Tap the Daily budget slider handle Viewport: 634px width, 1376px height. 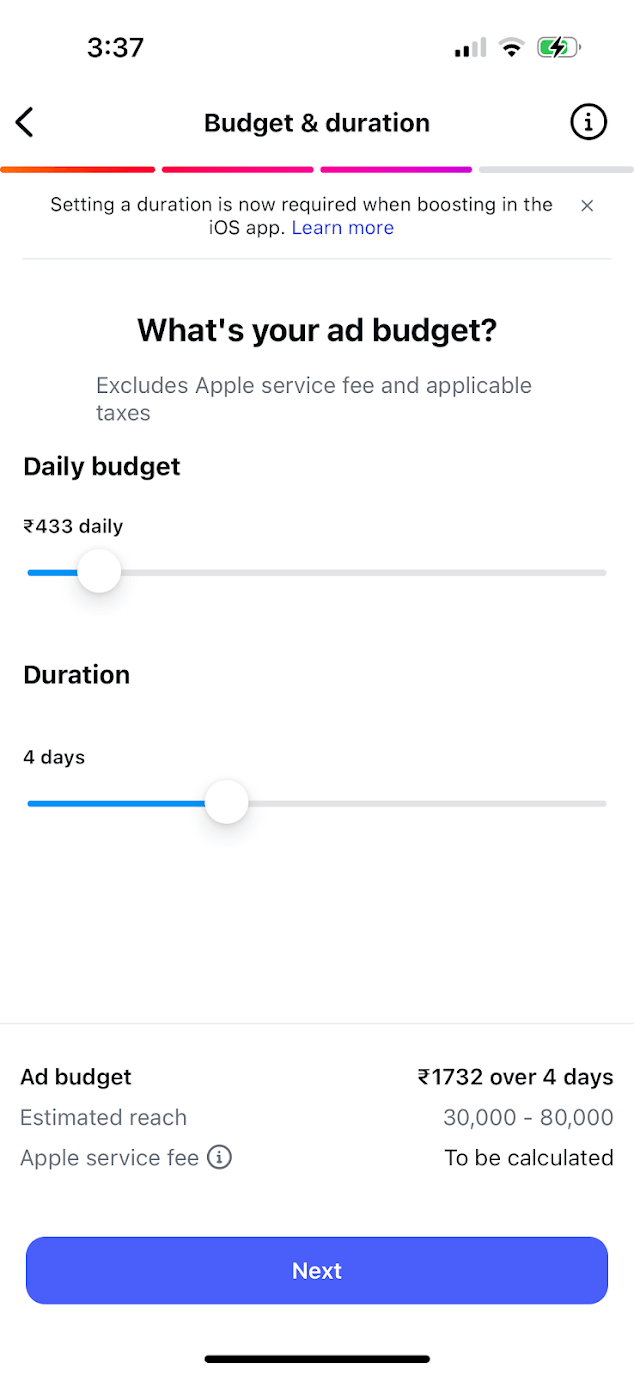click(99, 572)
